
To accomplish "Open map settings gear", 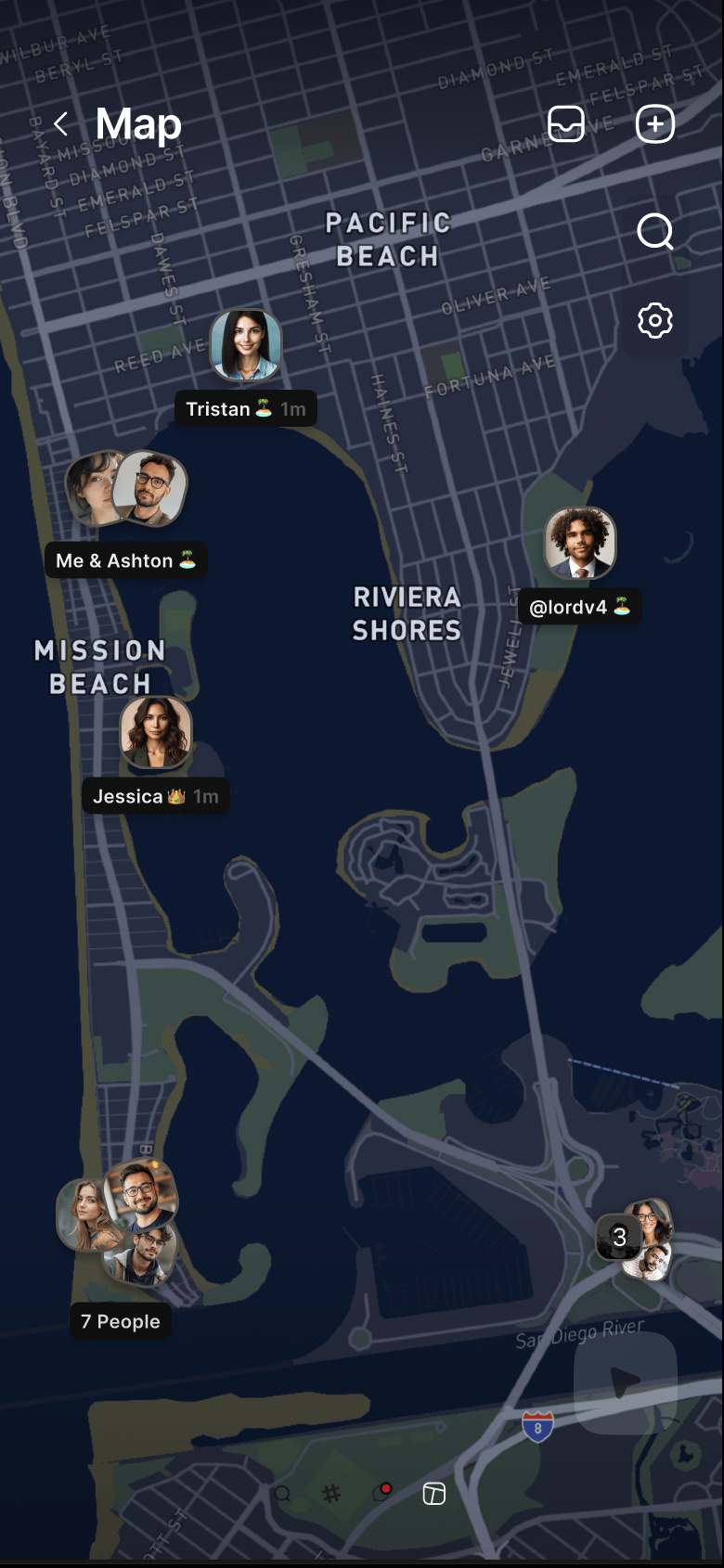I will pyautogui.click(x=654, y=320).
